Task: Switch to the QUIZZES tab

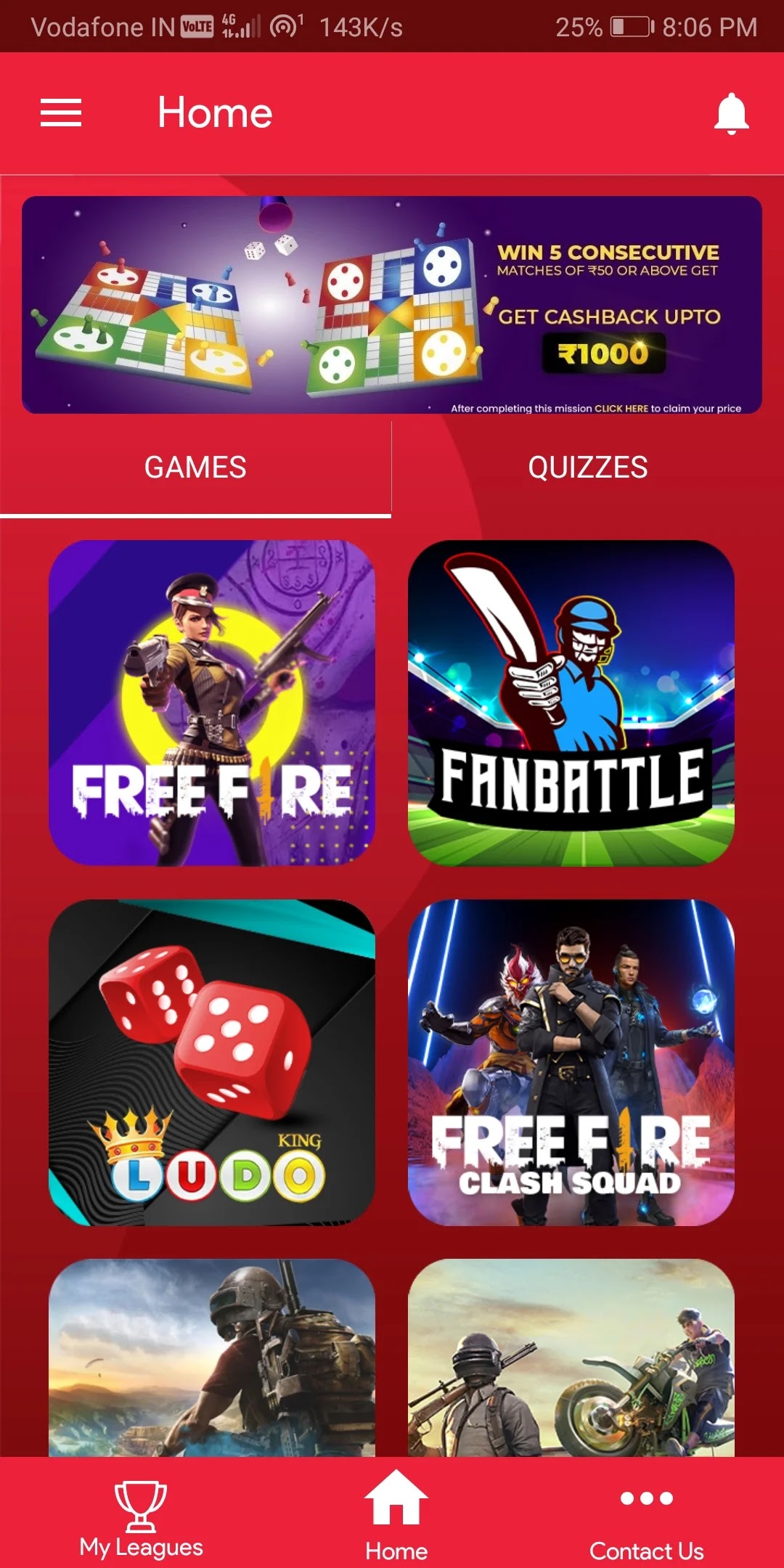Action: 588,467
